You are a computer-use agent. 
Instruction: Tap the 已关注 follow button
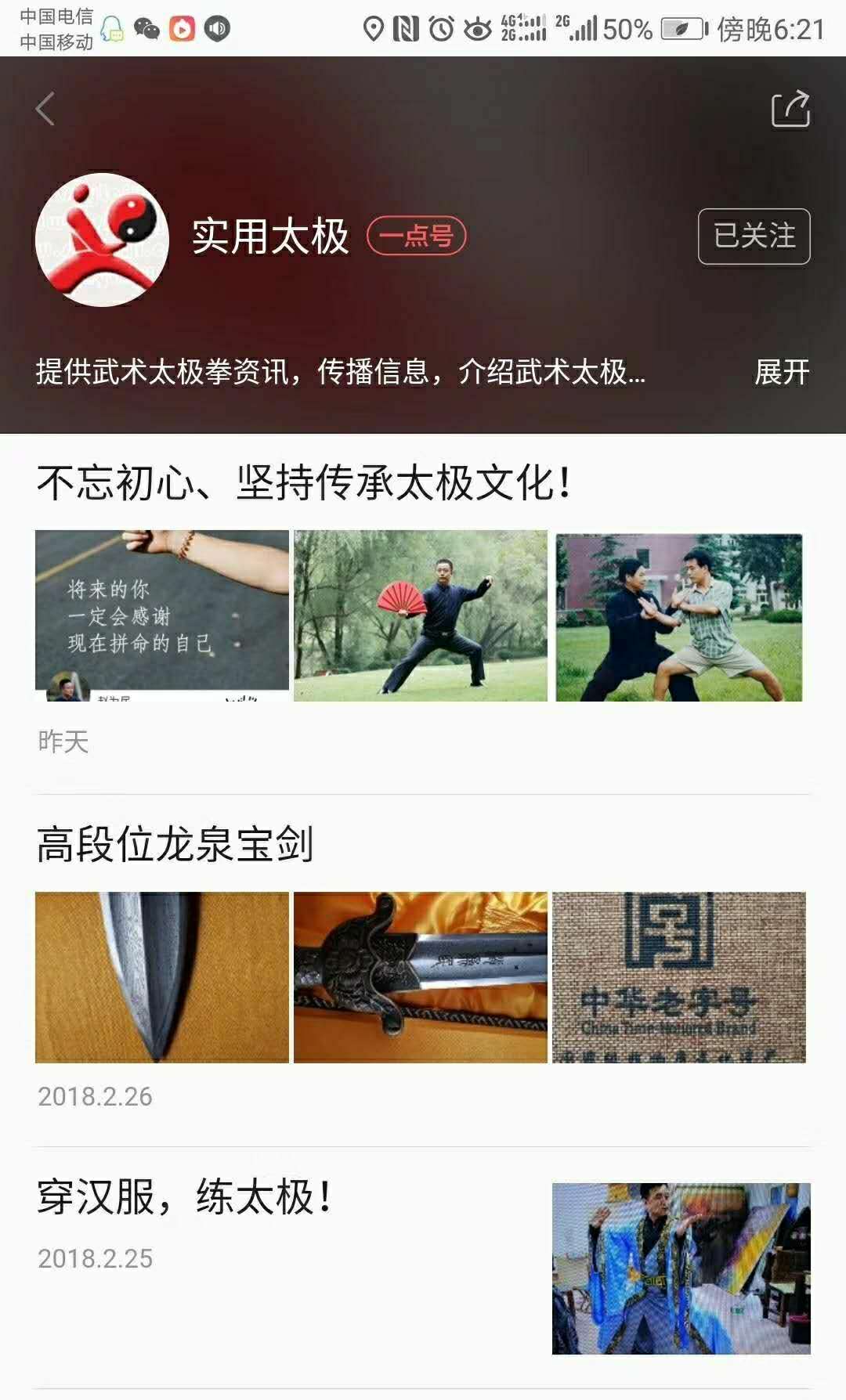pos(754,236)
